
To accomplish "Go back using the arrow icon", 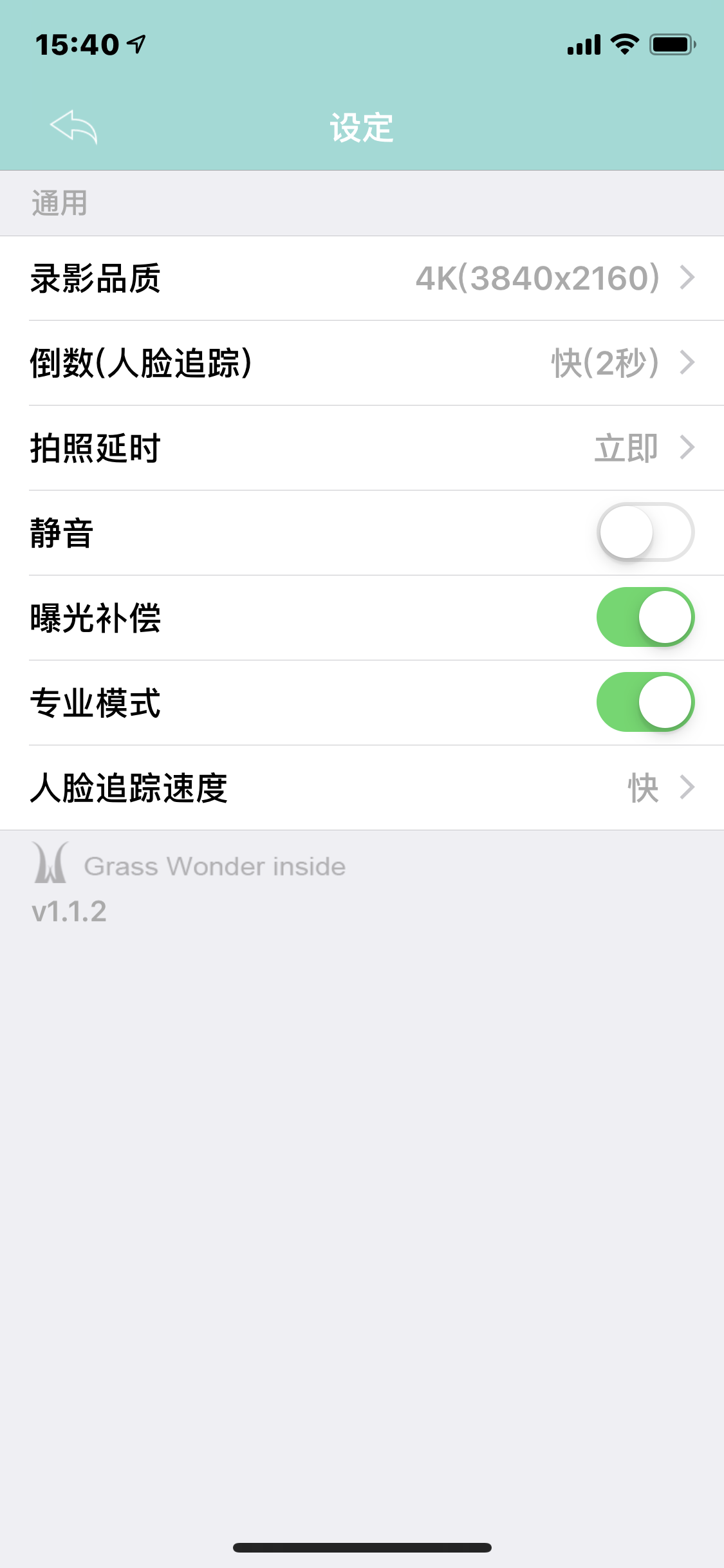I will pos(73,127).
